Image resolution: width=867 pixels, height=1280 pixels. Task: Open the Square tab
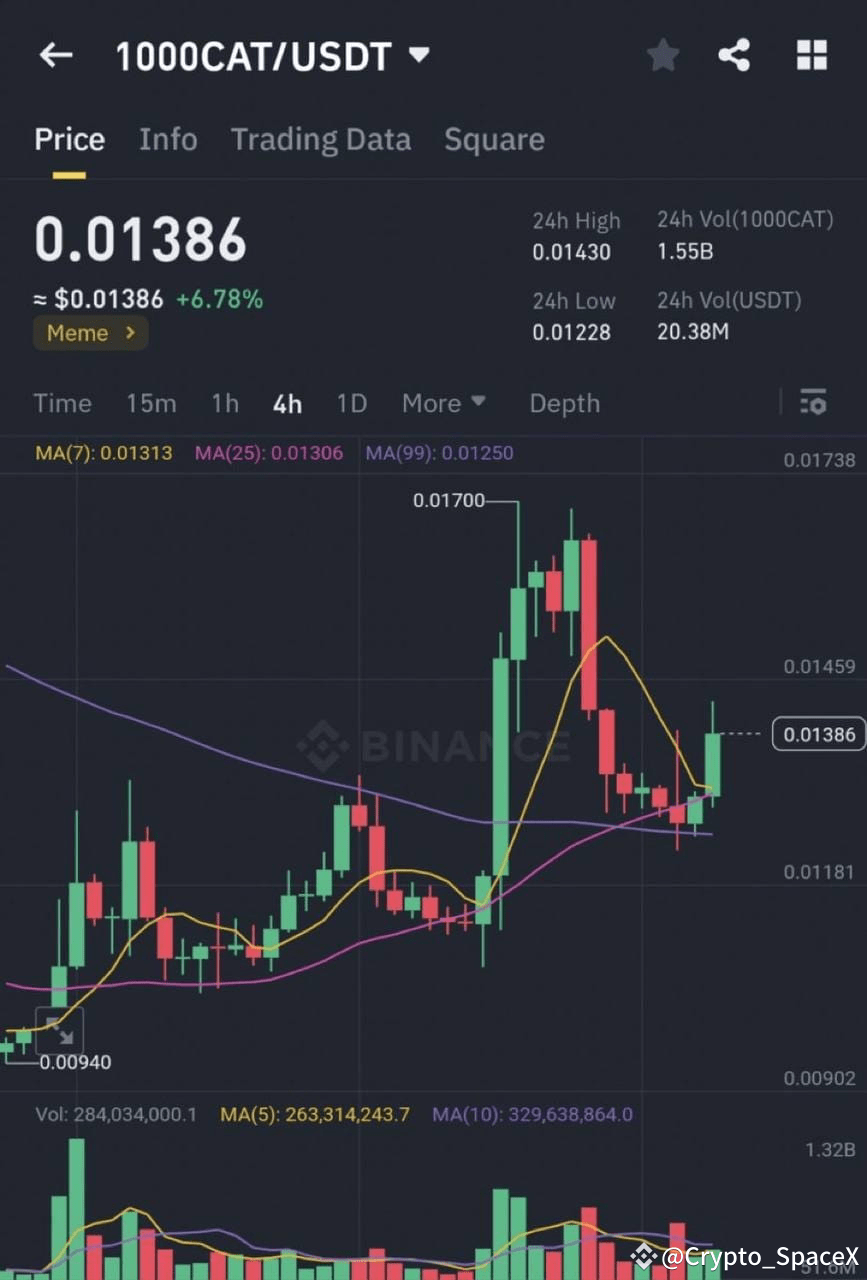point(494,139)
